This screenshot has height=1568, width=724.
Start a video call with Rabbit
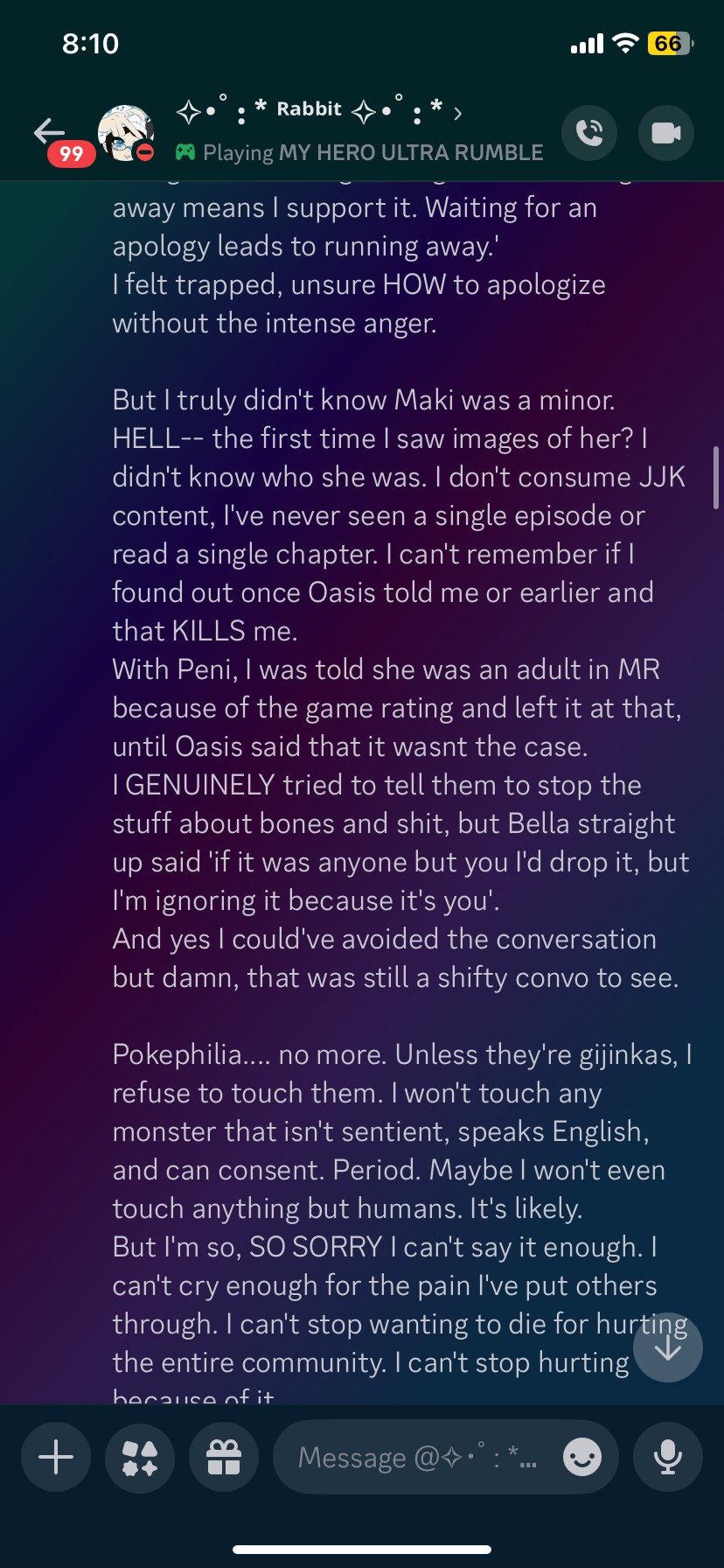pyautogui.click(x=666, y=133)
